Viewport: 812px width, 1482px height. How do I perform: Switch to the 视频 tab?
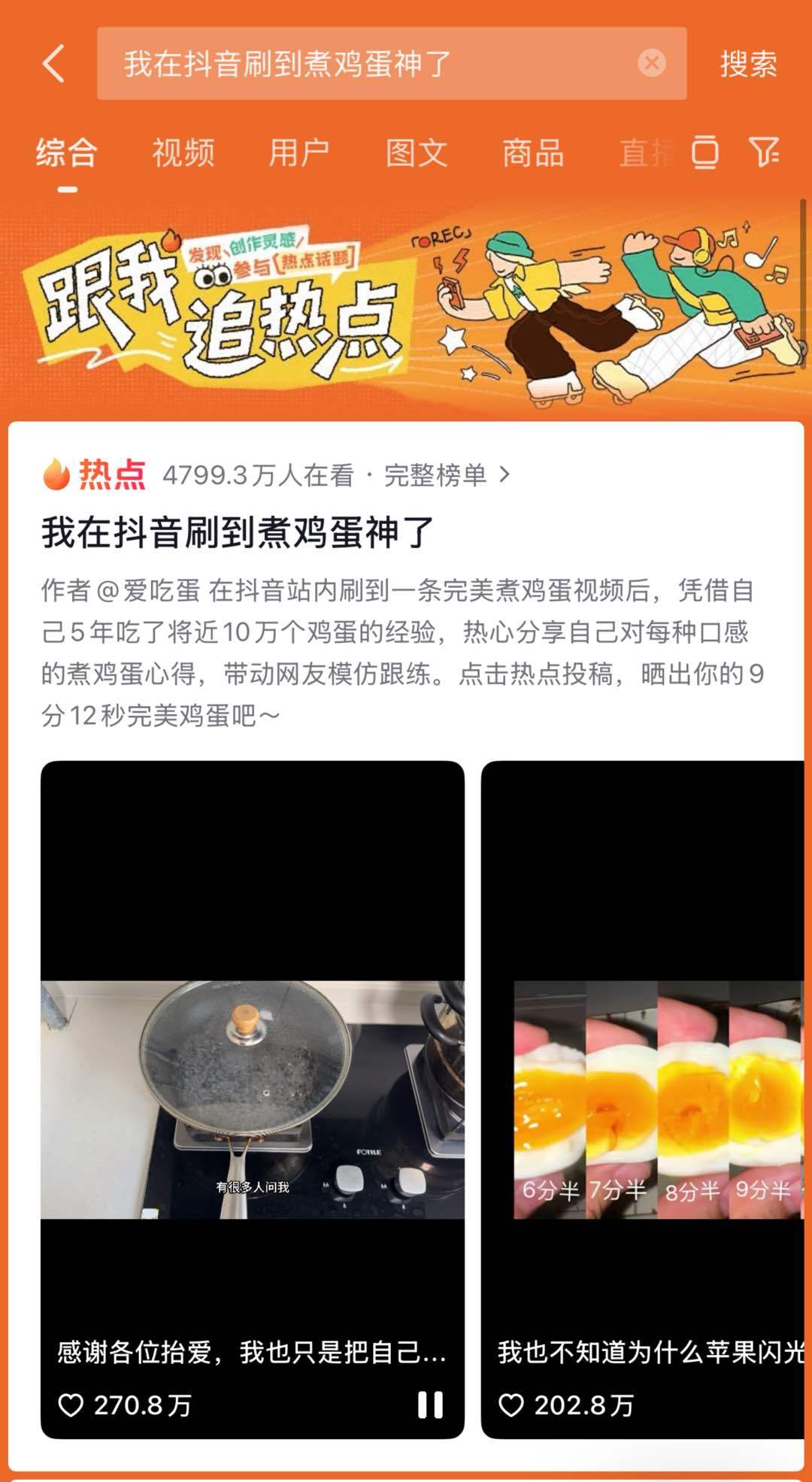tap(183, 153)
